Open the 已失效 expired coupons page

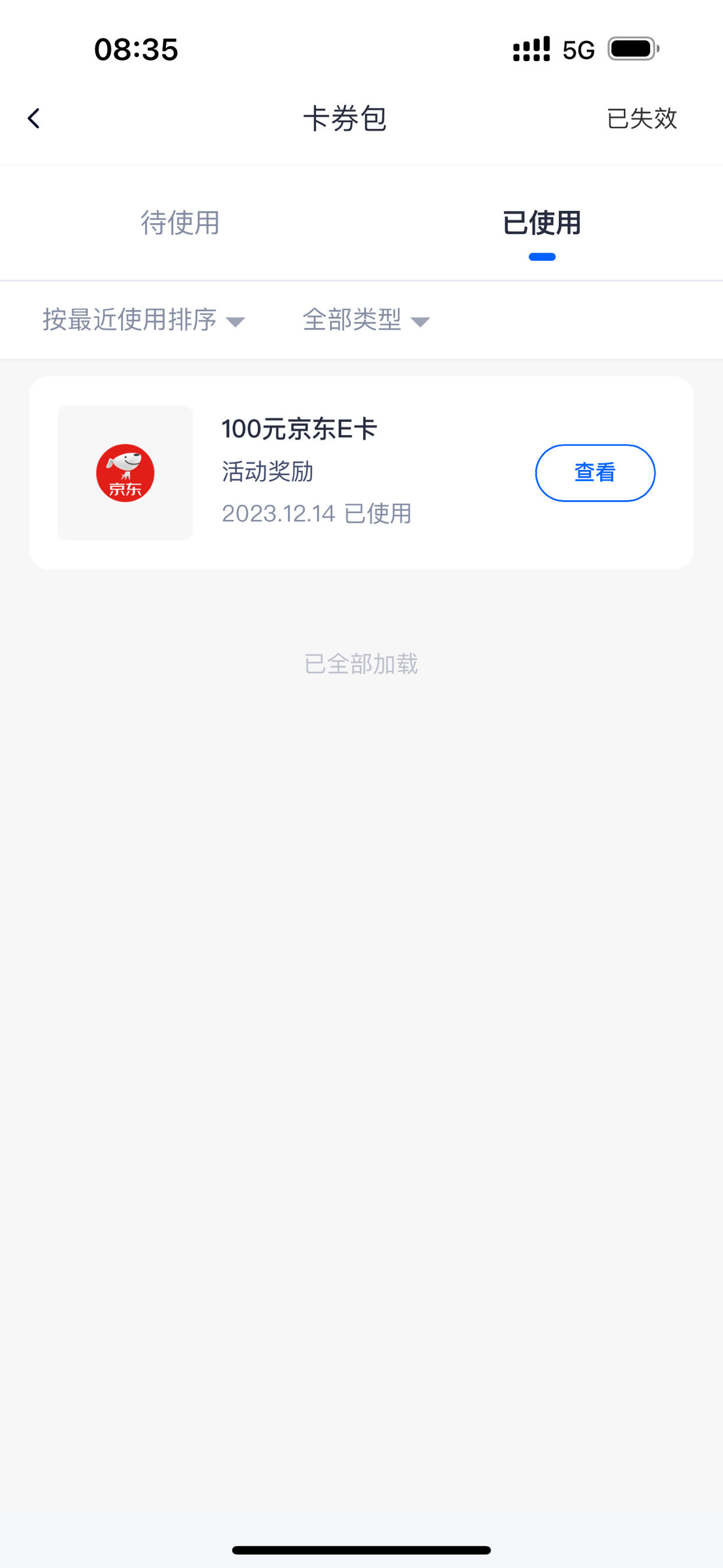click(642, 119)
